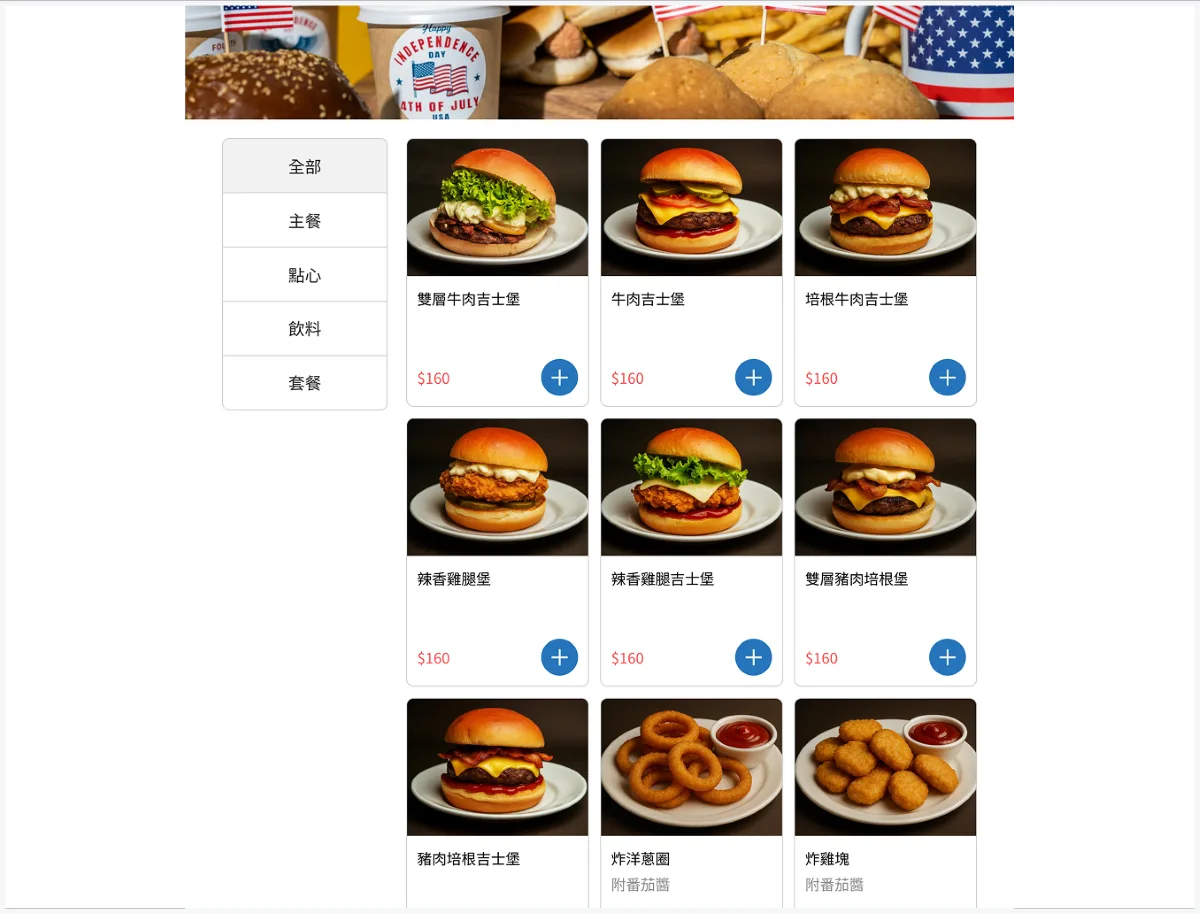1200x914 pixels.
Task: Add 辣香雞腿堡 to the order
Action: [559, 657]
